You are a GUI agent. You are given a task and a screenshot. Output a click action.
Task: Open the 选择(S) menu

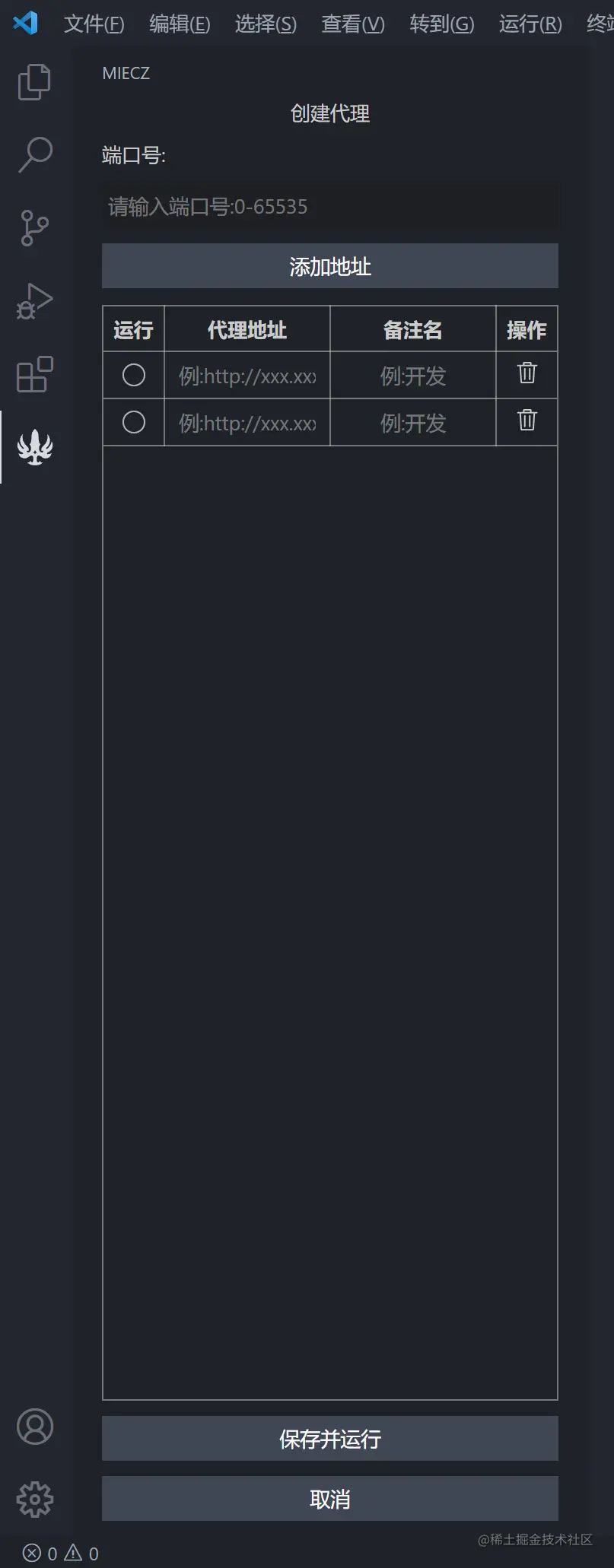point(266,24)
